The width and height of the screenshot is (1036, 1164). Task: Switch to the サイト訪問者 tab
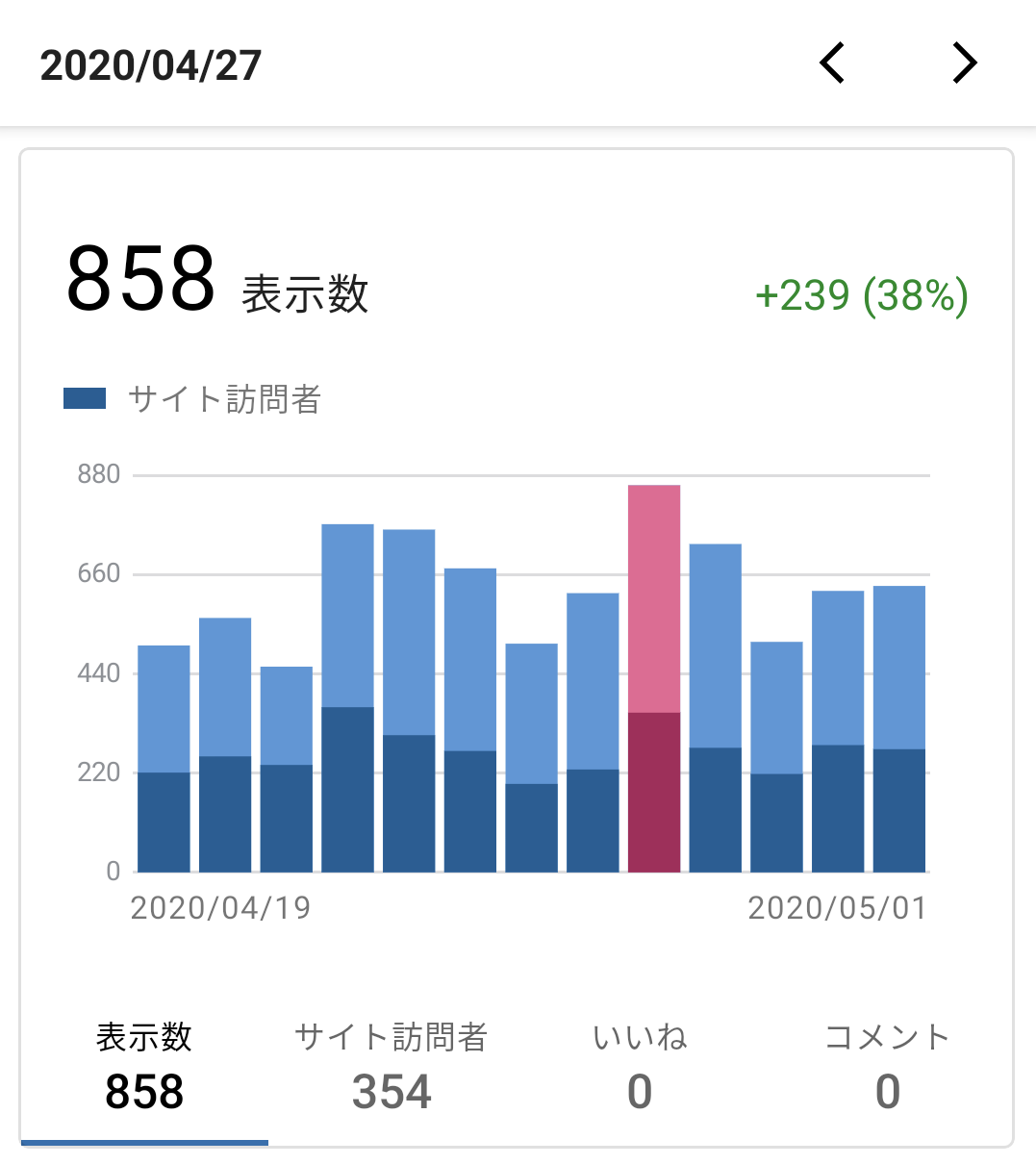click(x=392, y=1068)
